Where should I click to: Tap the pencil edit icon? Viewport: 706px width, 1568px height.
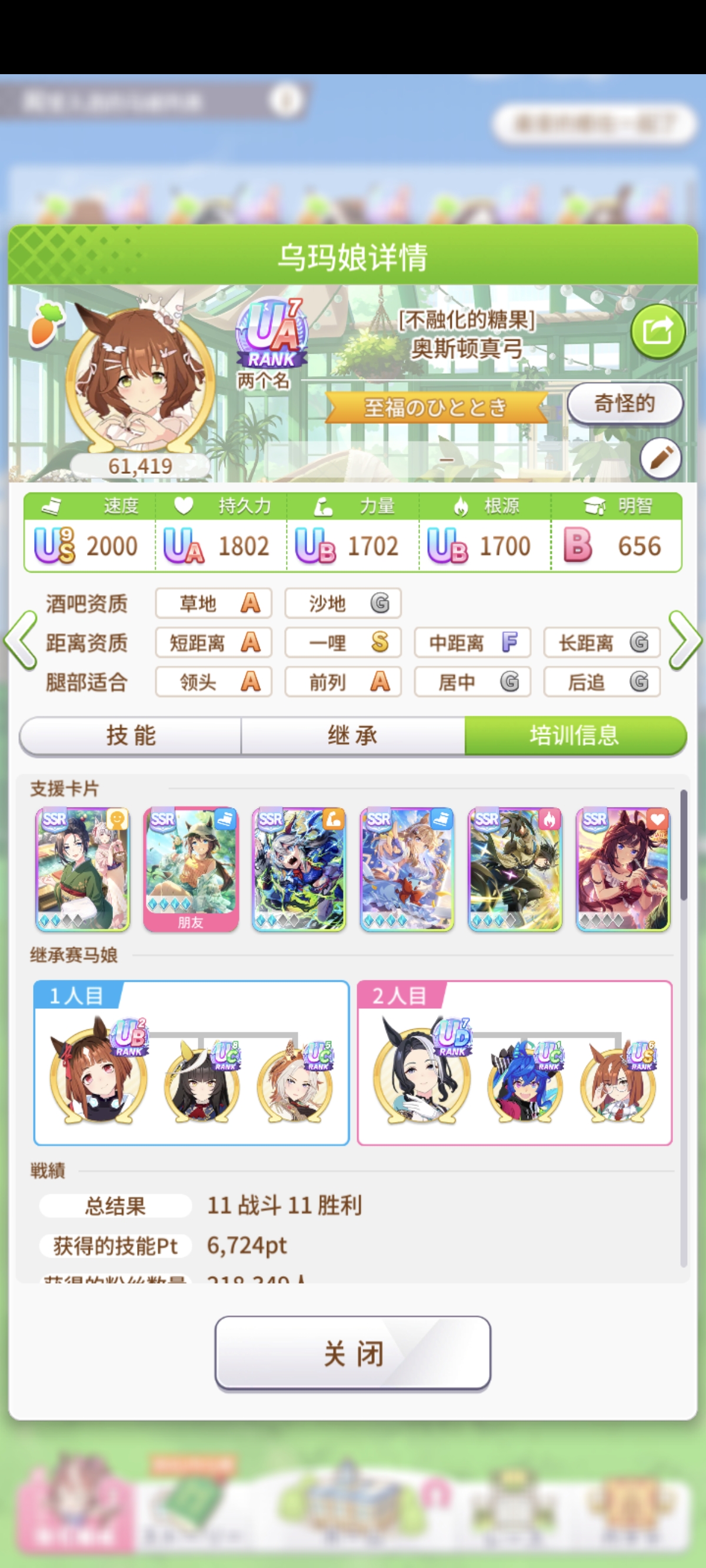tap(660, 459)
